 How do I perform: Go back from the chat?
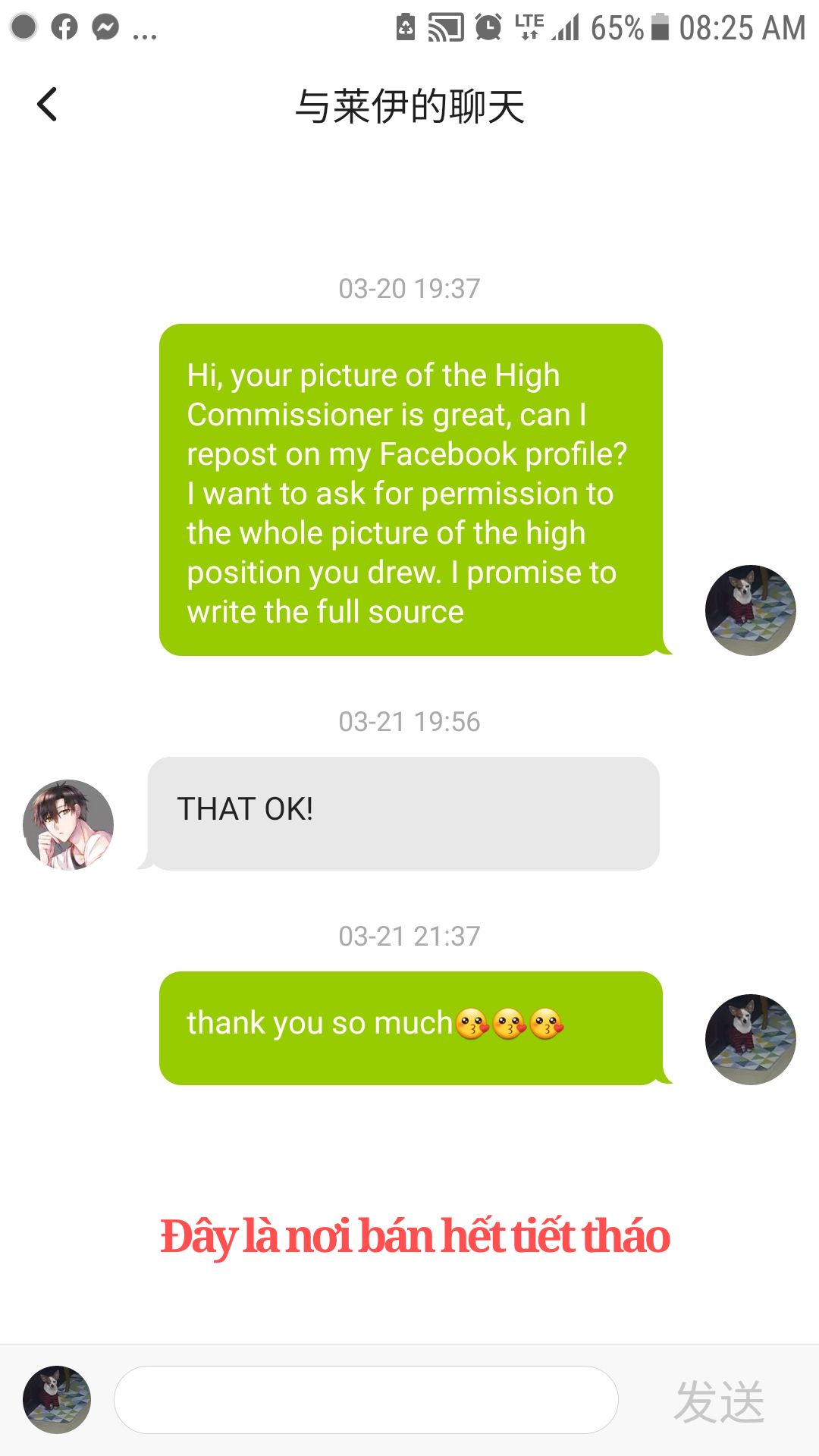47,105
